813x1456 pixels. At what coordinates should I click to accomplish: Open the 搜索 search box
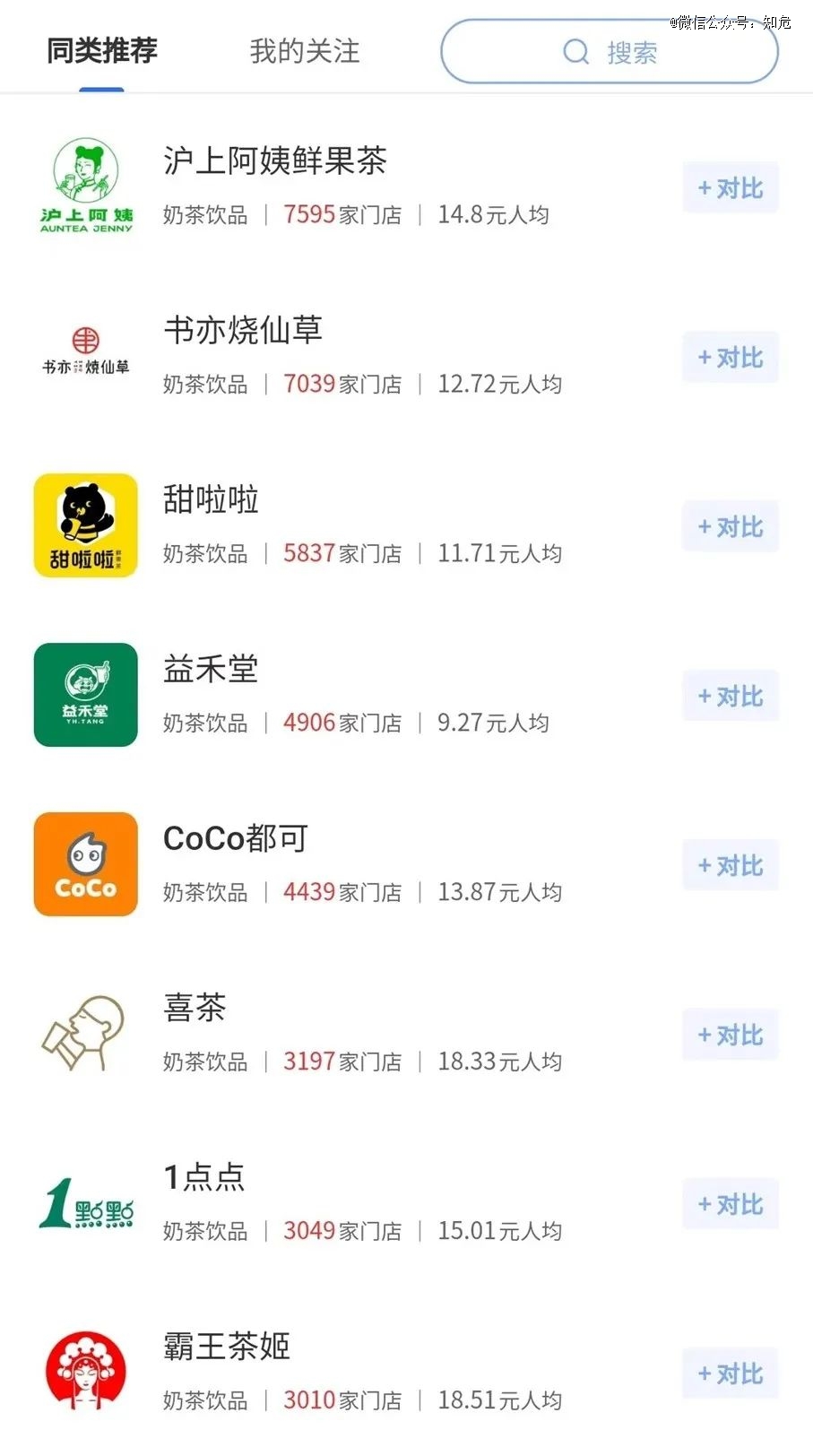[x=610, y=52]
